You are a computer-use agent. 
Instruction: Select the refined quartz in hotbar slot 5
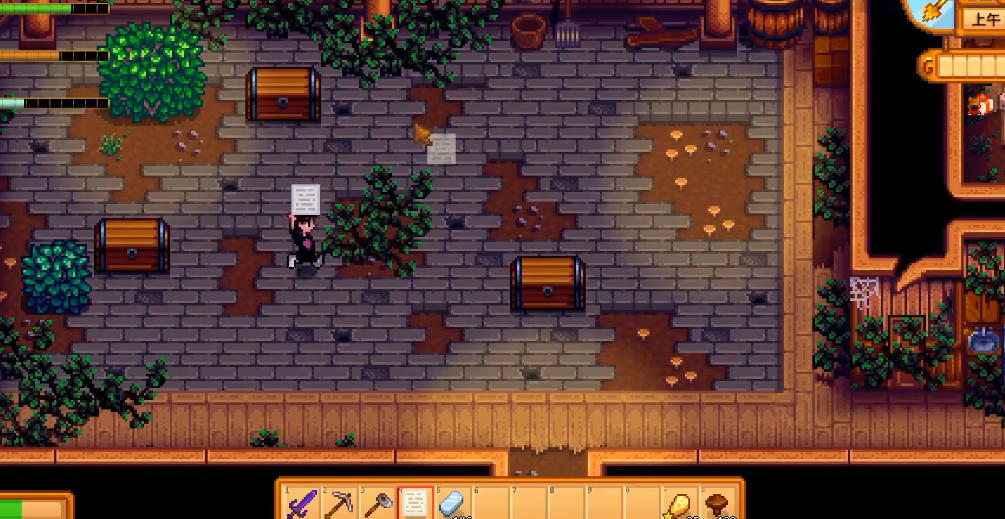click(453, 503)
